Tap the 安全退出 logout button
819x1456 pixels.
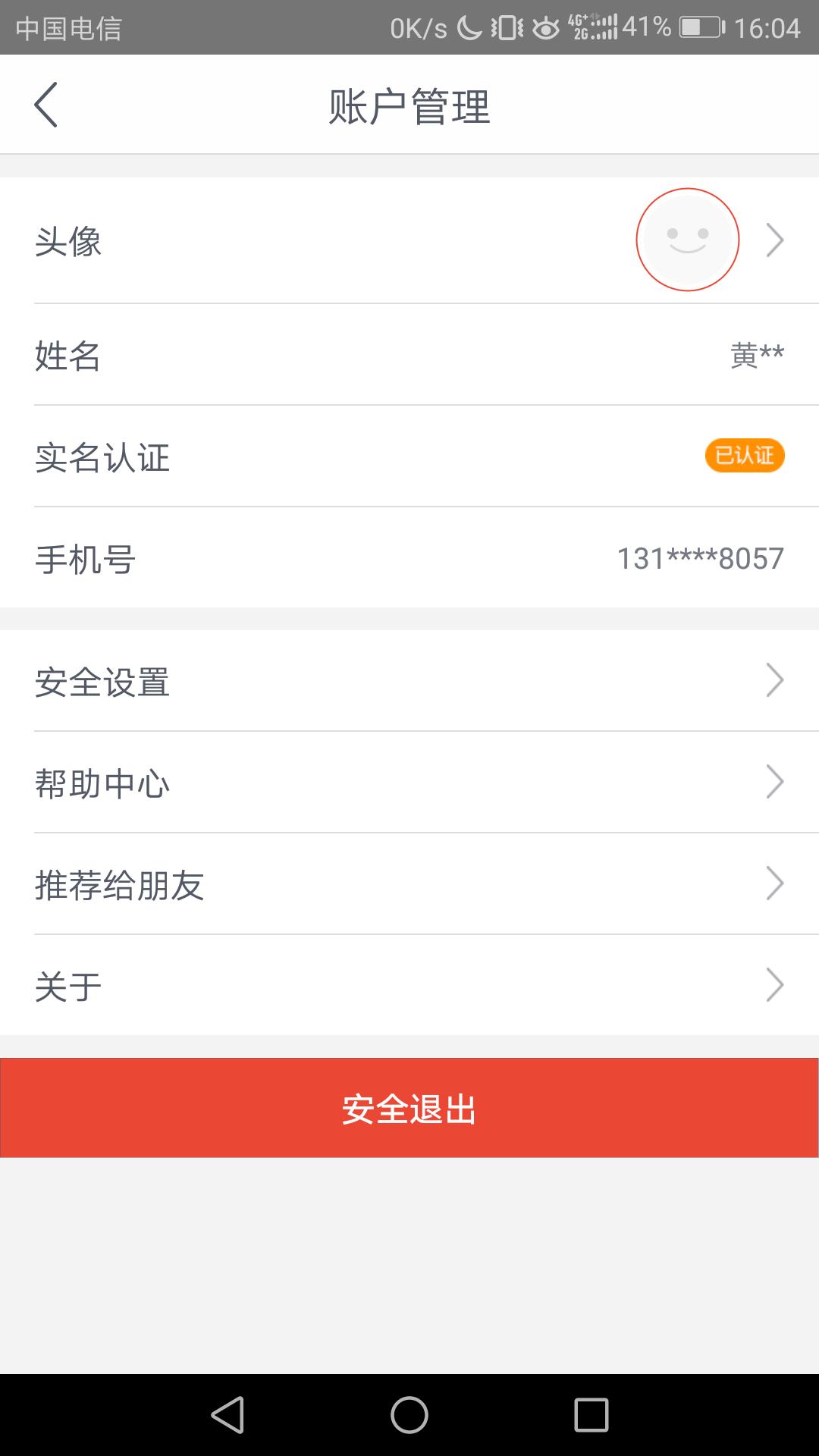pyautogui.click(x=409, y=1108)
